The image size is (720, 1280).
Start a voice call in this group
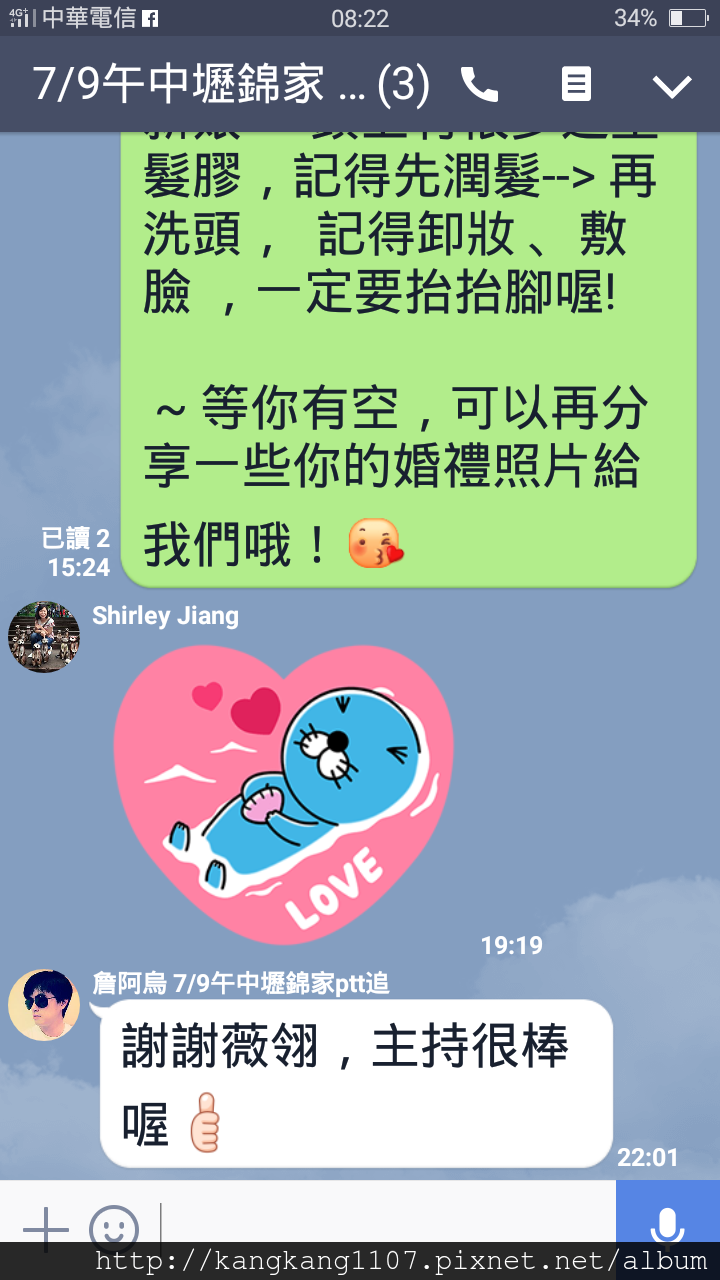click(480, 85)
